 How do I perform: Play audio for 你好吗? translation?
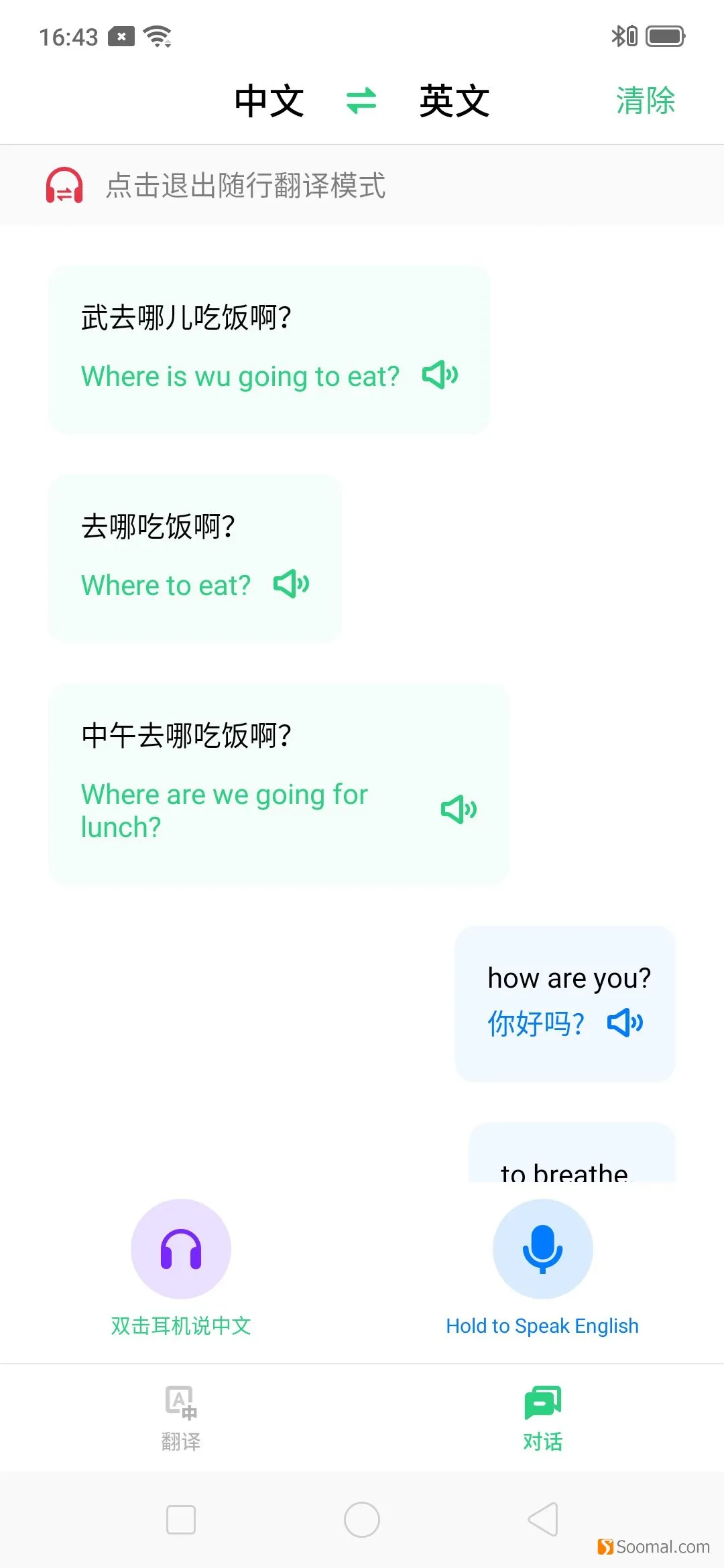pos(625,1023)
